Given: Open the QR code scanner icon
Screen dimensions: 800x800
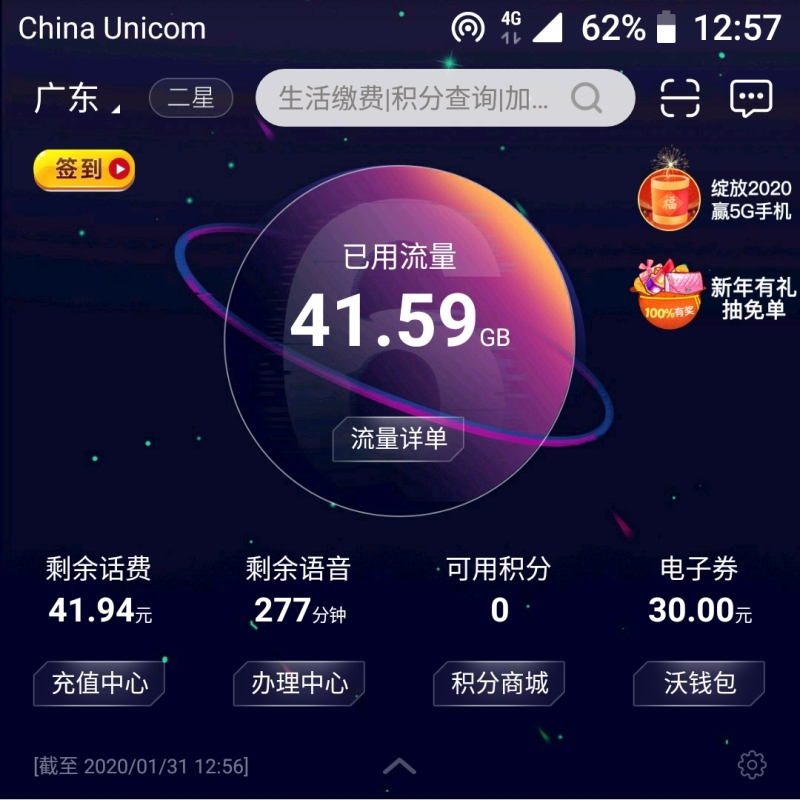Looking at the screenshot, I should coord(680,98).
